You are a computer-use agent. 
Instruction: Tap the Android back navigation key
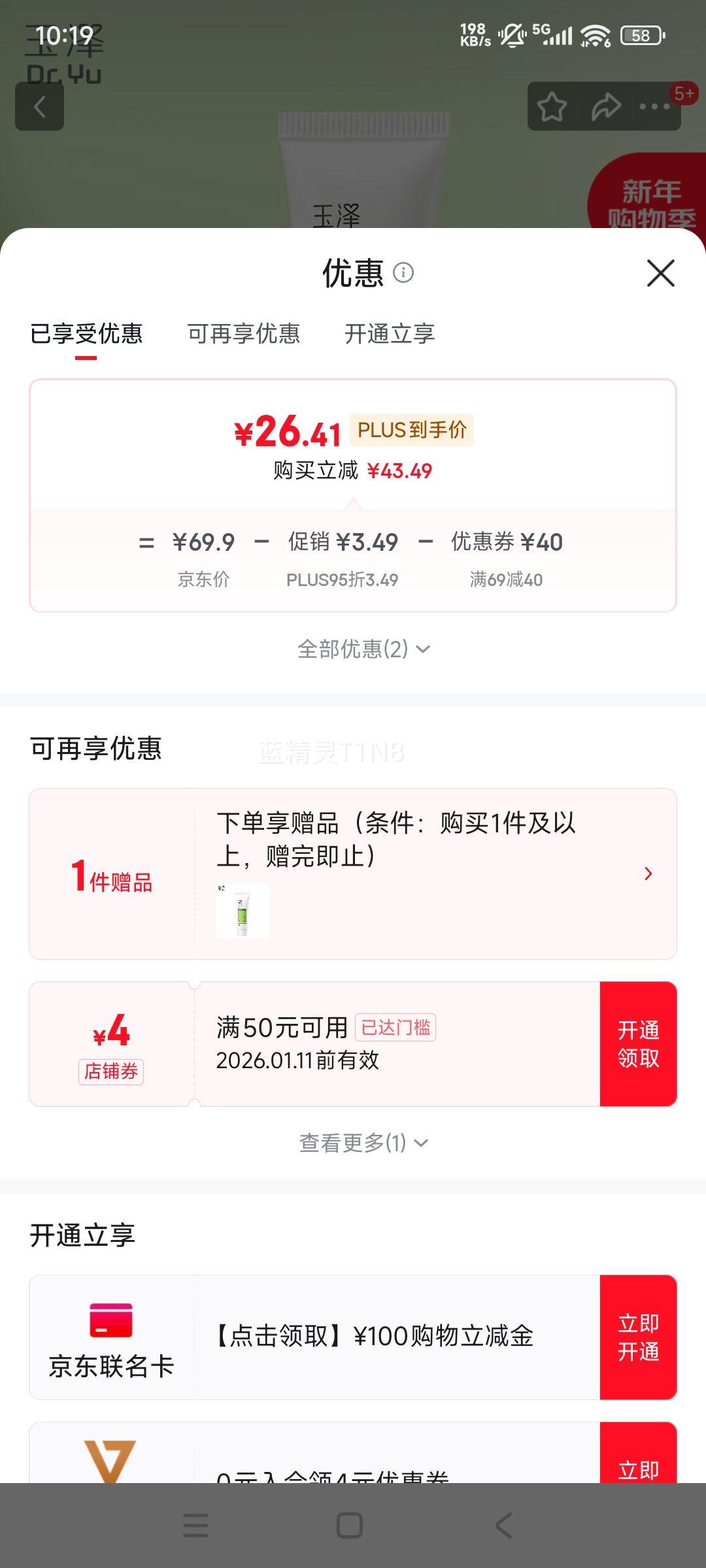pos(501,1526)
